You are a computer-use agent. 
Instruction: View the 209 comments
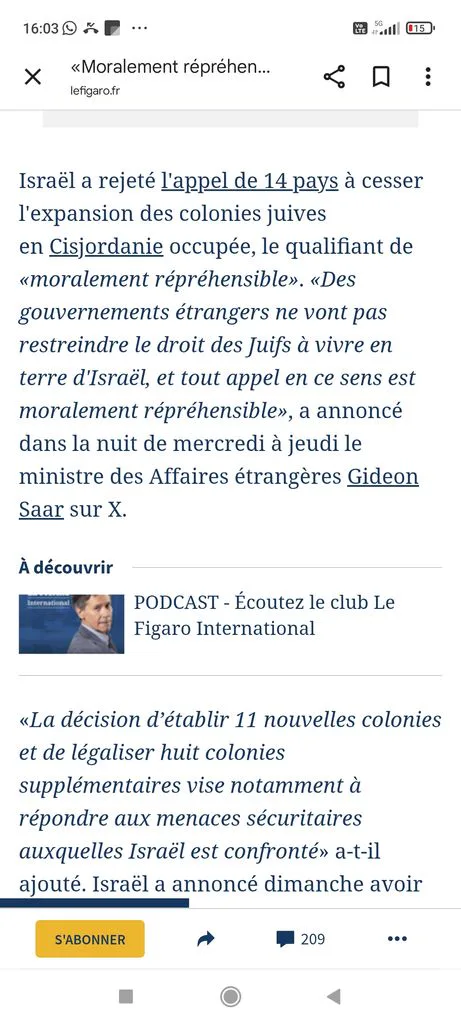pyautogui.click(x=300, y=939)
